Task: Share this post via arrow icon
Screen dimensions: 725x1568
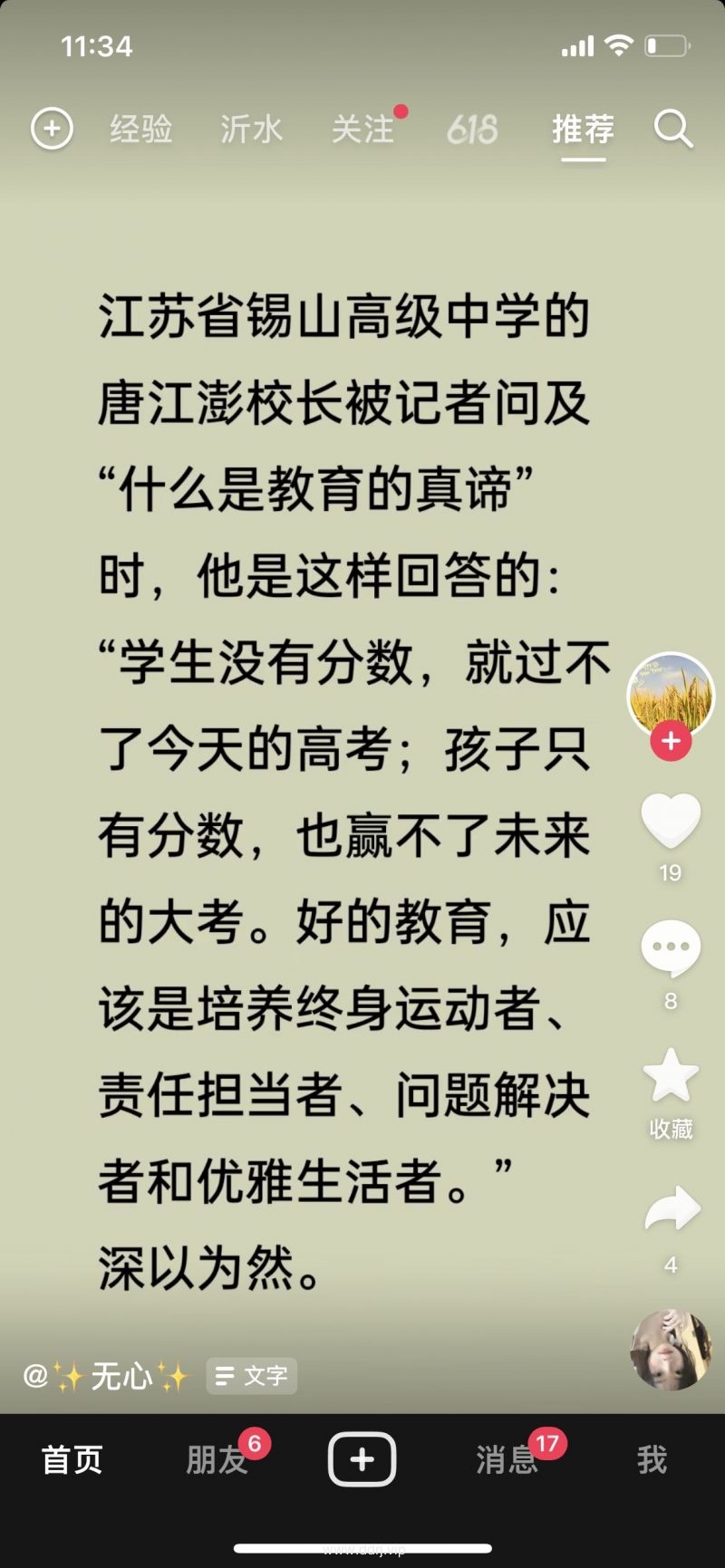Action: (671, 1209)
